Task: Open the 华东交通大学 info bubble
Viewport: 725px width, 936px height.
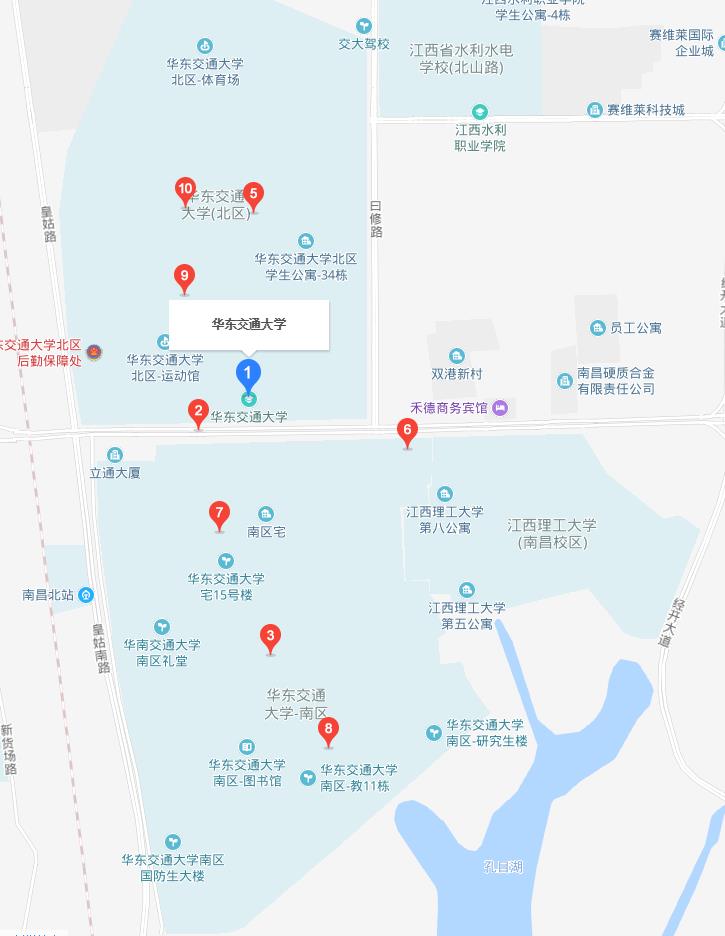Action: click(x=249, y=324)
